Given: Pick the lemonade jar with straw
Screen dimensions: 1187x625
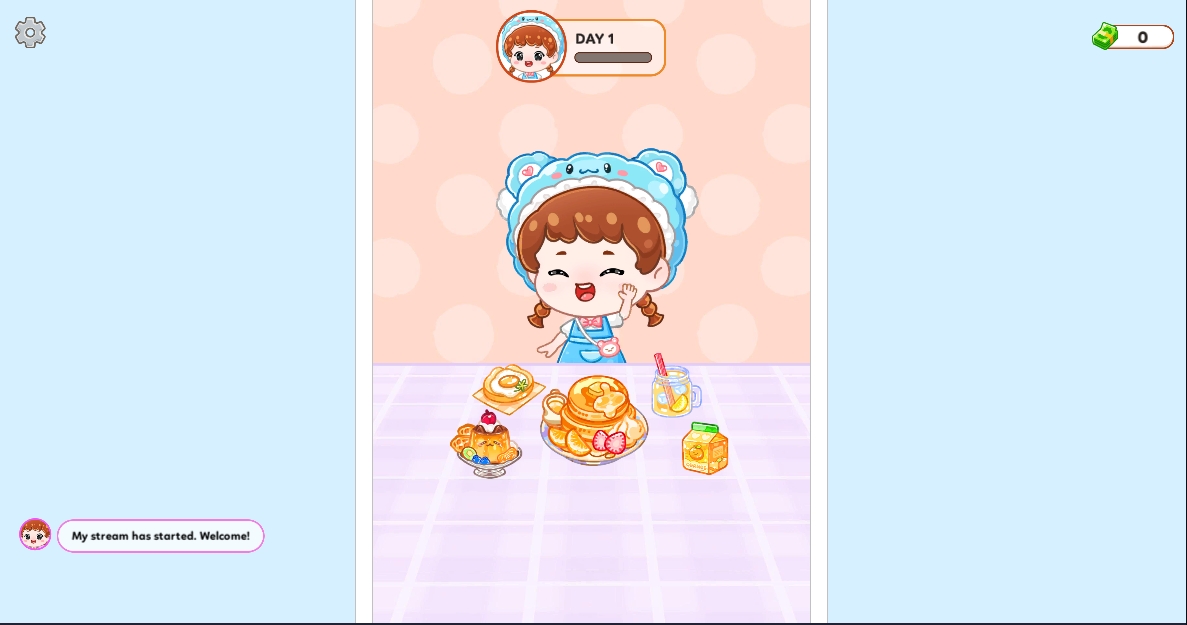Looking at the screenshot, I should (672, 390).
